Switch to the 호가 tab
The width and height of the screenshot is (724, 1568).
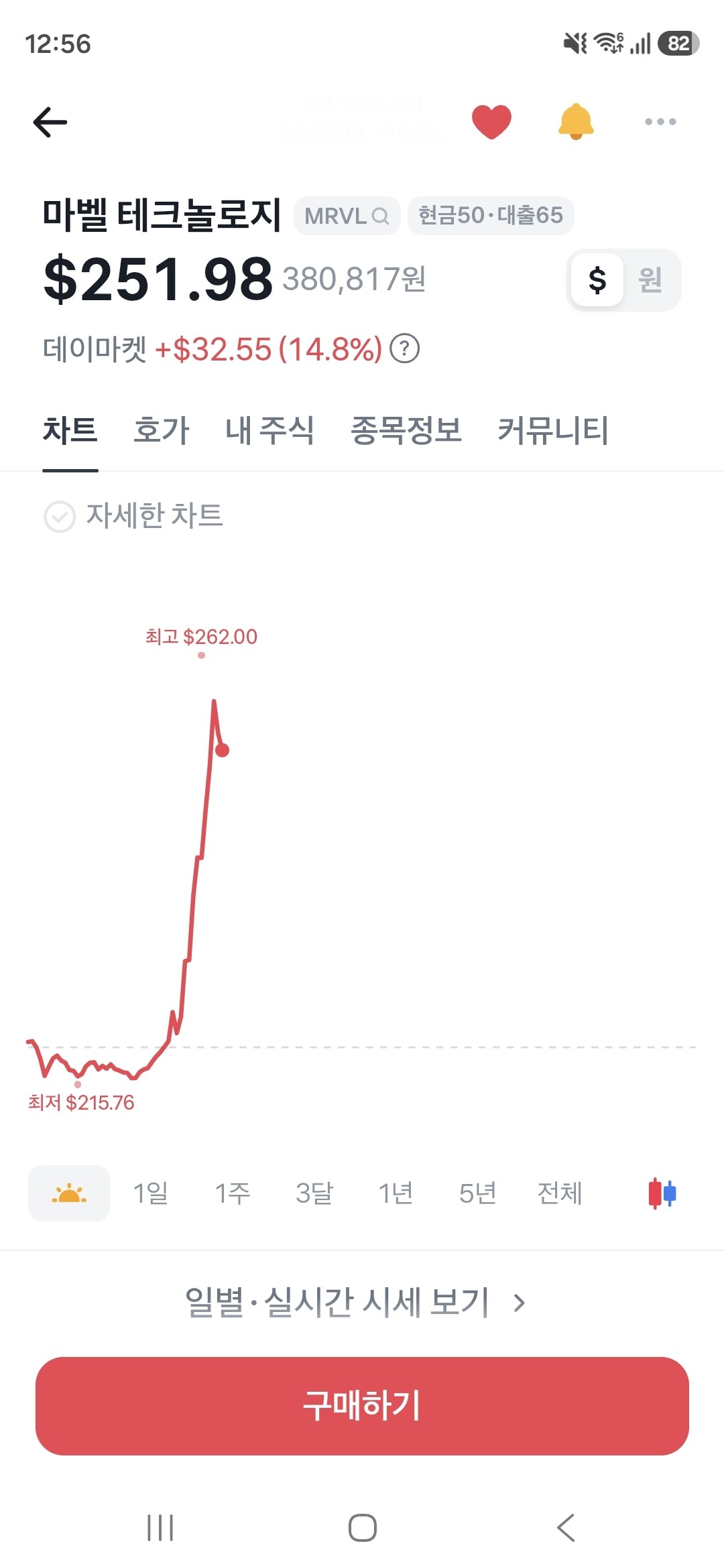click(x=162, y=430)
